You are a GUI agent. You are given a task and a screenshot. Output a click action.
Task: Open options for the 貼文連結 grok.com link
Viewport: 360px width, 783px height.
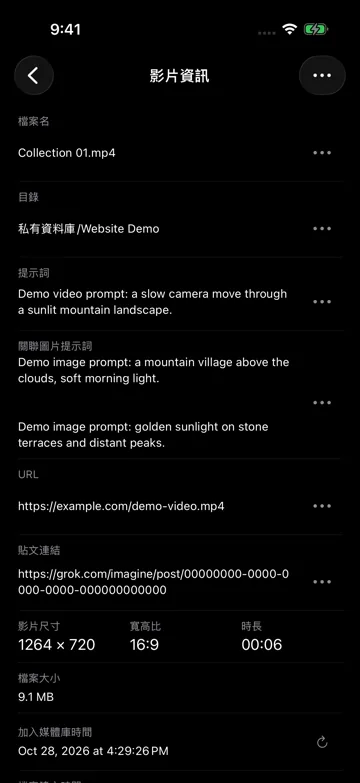click(322, 582)
